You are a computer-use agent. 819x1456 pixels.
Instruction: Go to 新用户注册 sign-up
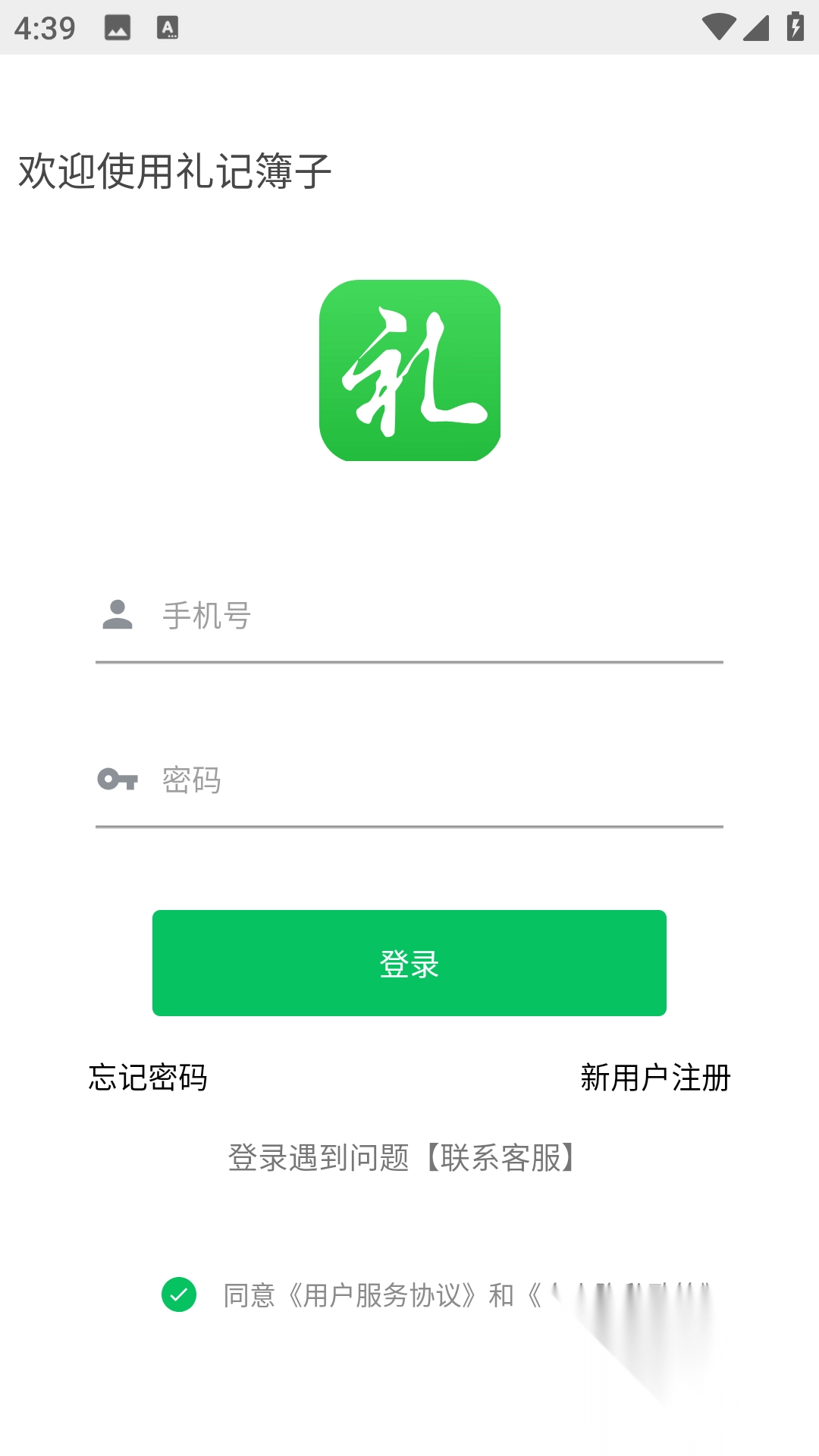point(655,1078)
